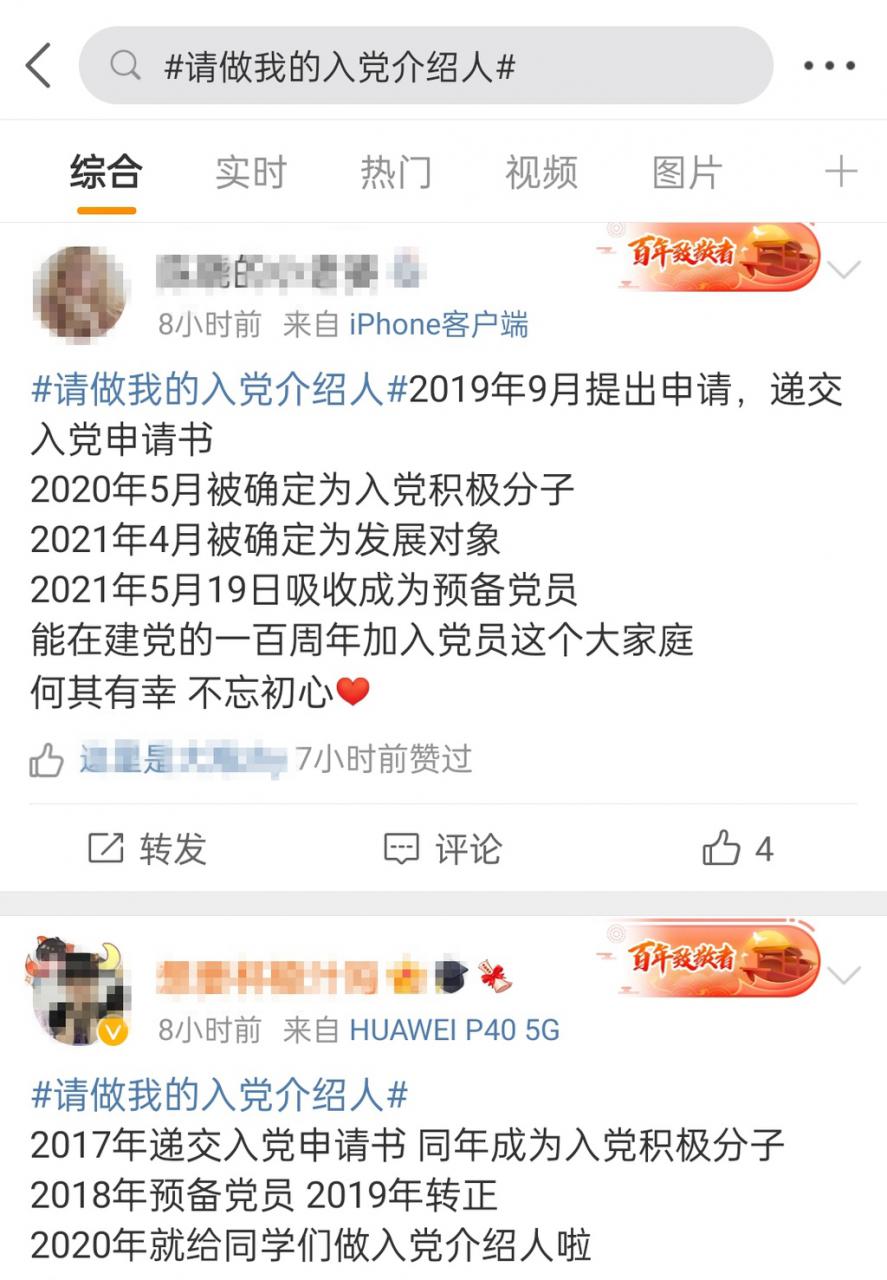Like the first post with 4 likes

pyautogui.click(x=738, y=849)
